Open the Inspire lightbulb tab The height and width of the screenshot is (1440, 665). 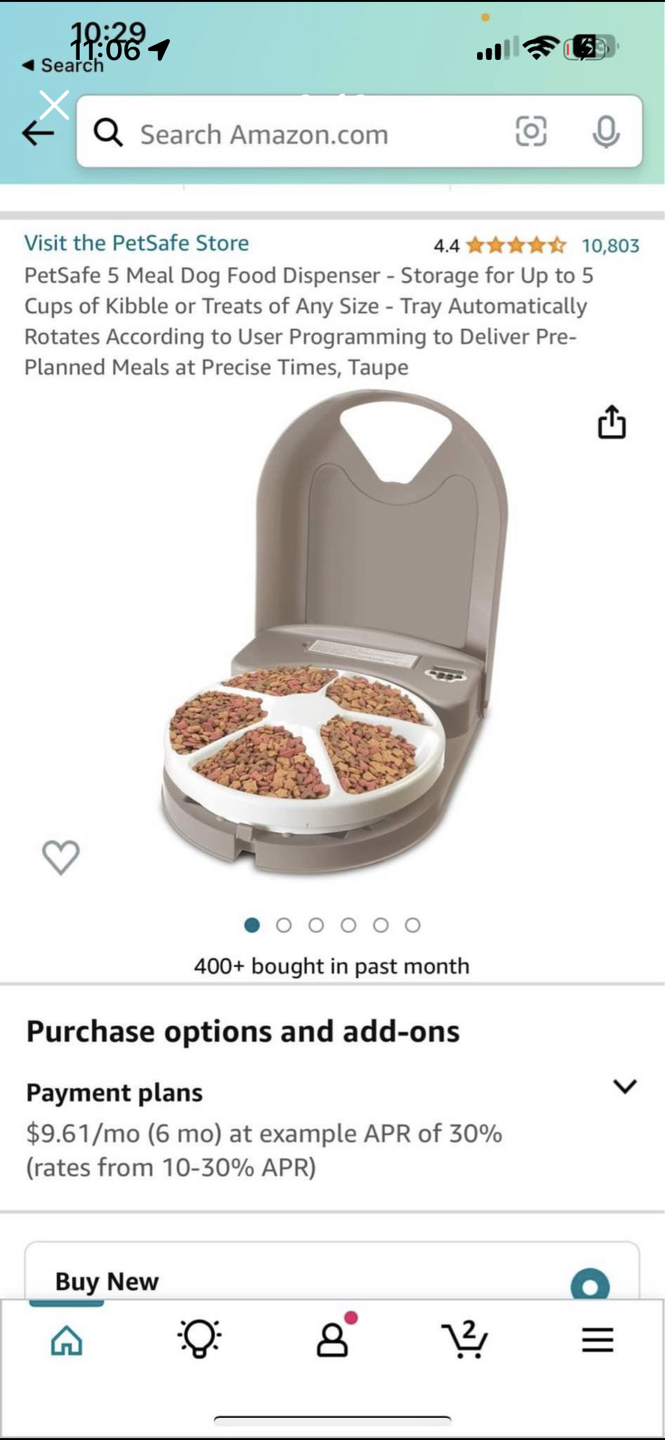coord(199,1340)
